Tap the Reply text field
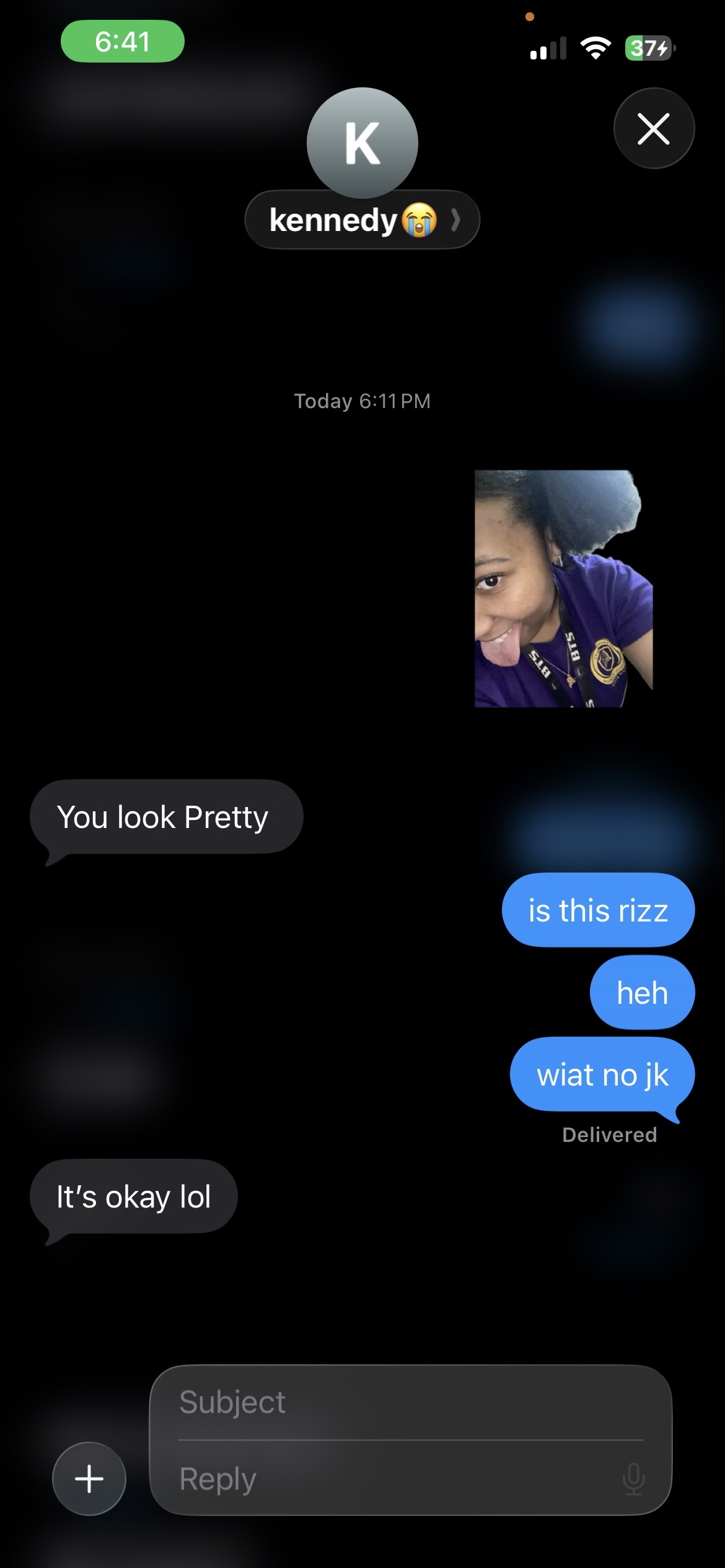The height and width of the screenshot is (1568, 725). click(x=397, y=1479)
